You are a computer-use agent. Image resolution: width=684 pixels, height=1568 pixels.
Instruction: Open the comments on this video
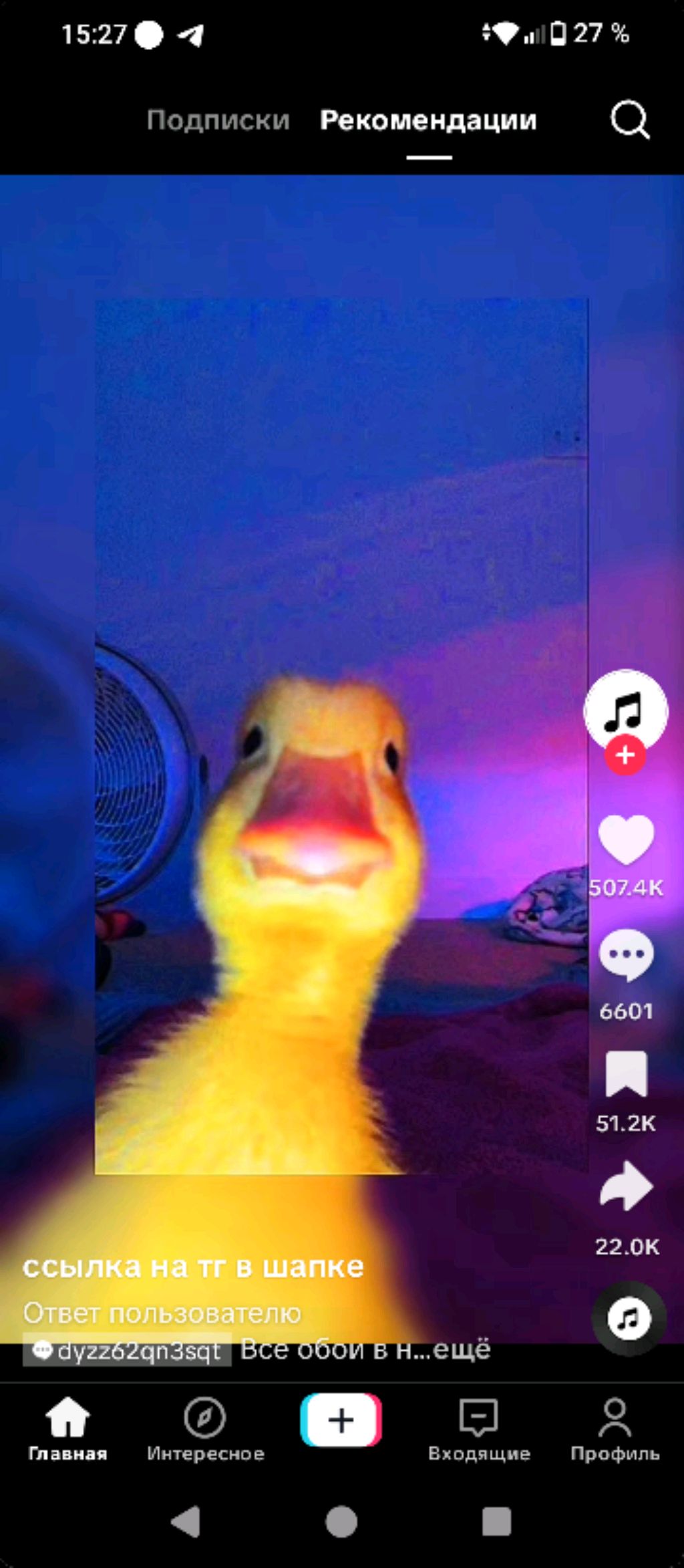coord(626,956)
